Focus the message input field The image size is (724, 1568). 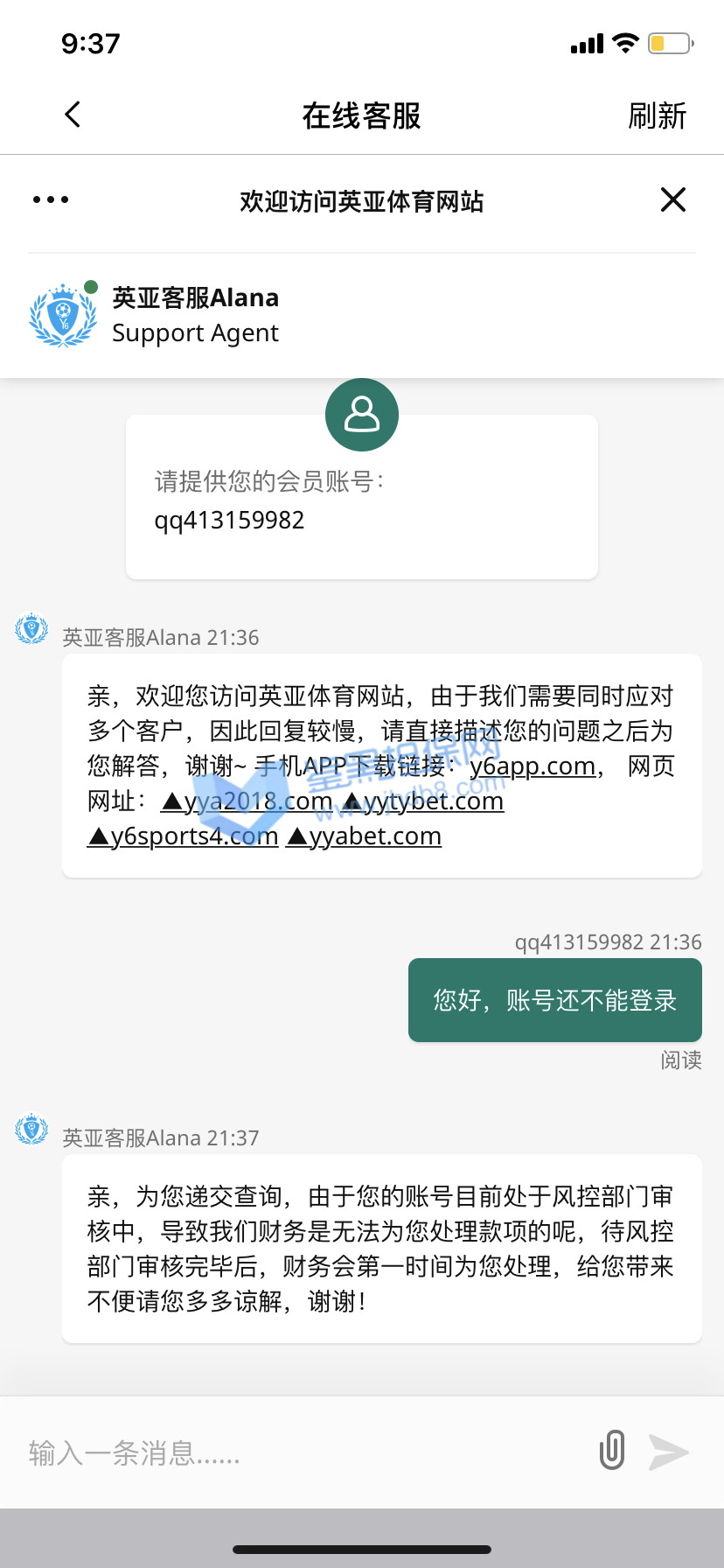pos(297,1453)
